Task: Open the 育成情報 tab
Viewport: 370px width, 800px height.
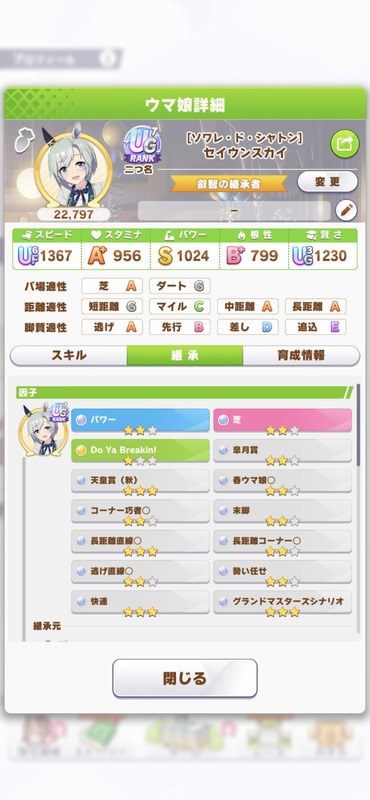Action: (301, 356)
